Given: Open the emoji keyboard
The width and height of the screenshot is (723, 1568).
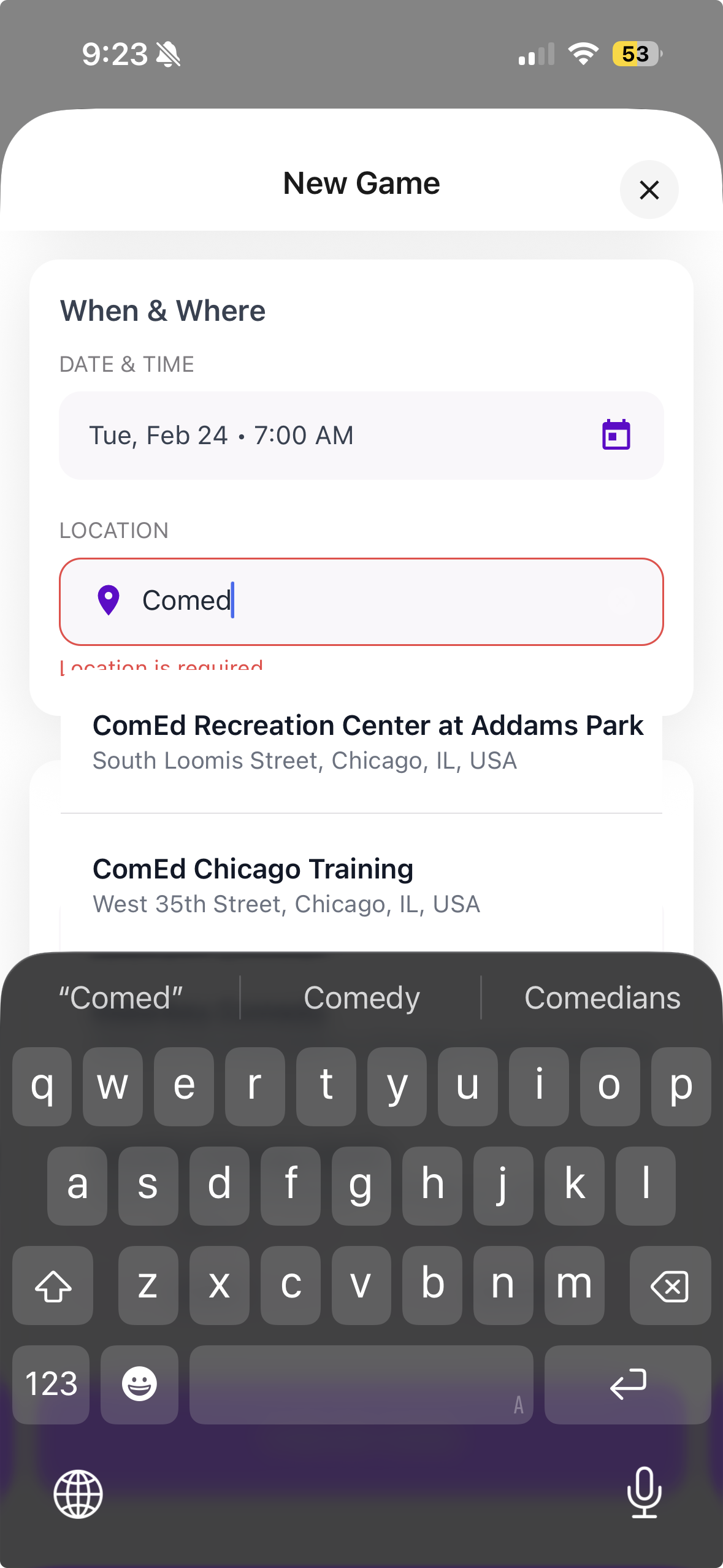Looking at the screenshot, I should coord(139,1385).
